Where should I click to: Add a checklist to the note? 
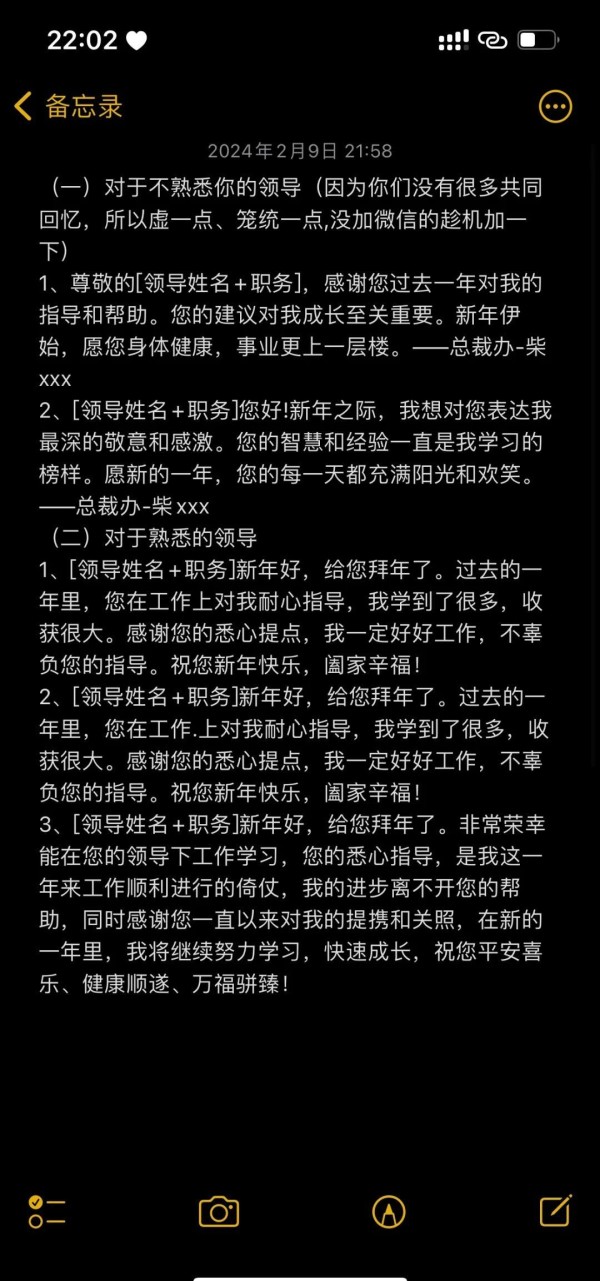[47, 1211]
